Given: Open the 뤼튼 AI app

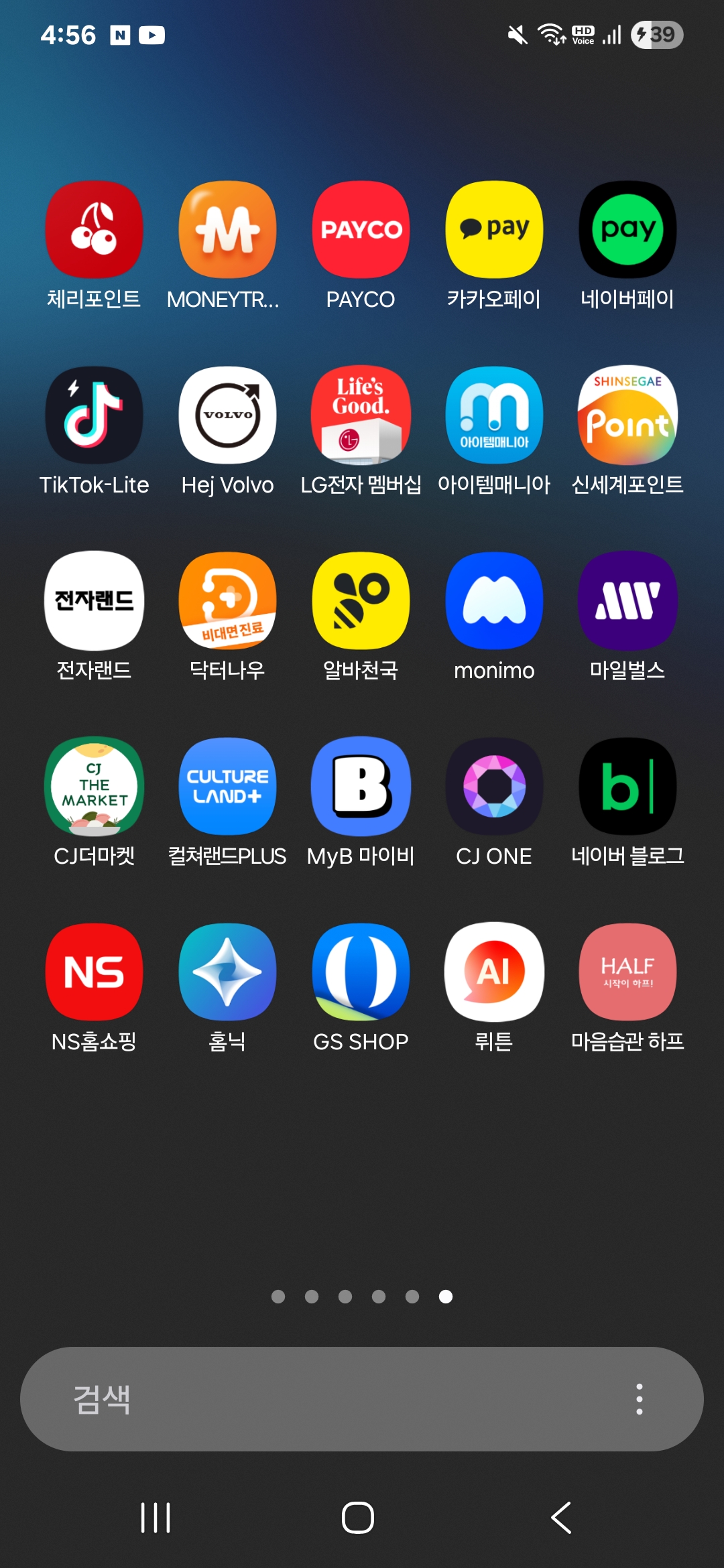Looking at the screenshot, I should click(494, 972).
